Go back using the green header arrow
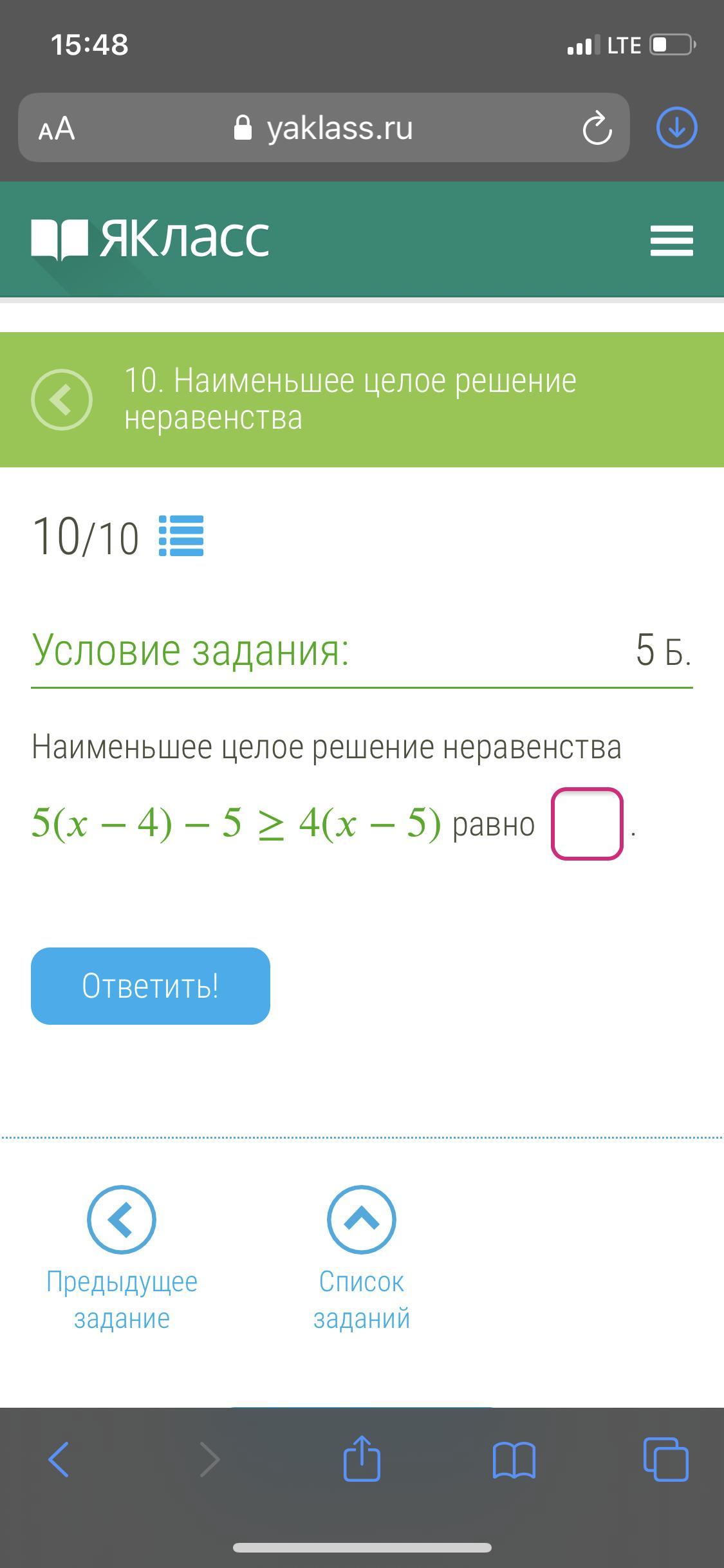Screen dimensions: 724x1568 coord(62,400)
